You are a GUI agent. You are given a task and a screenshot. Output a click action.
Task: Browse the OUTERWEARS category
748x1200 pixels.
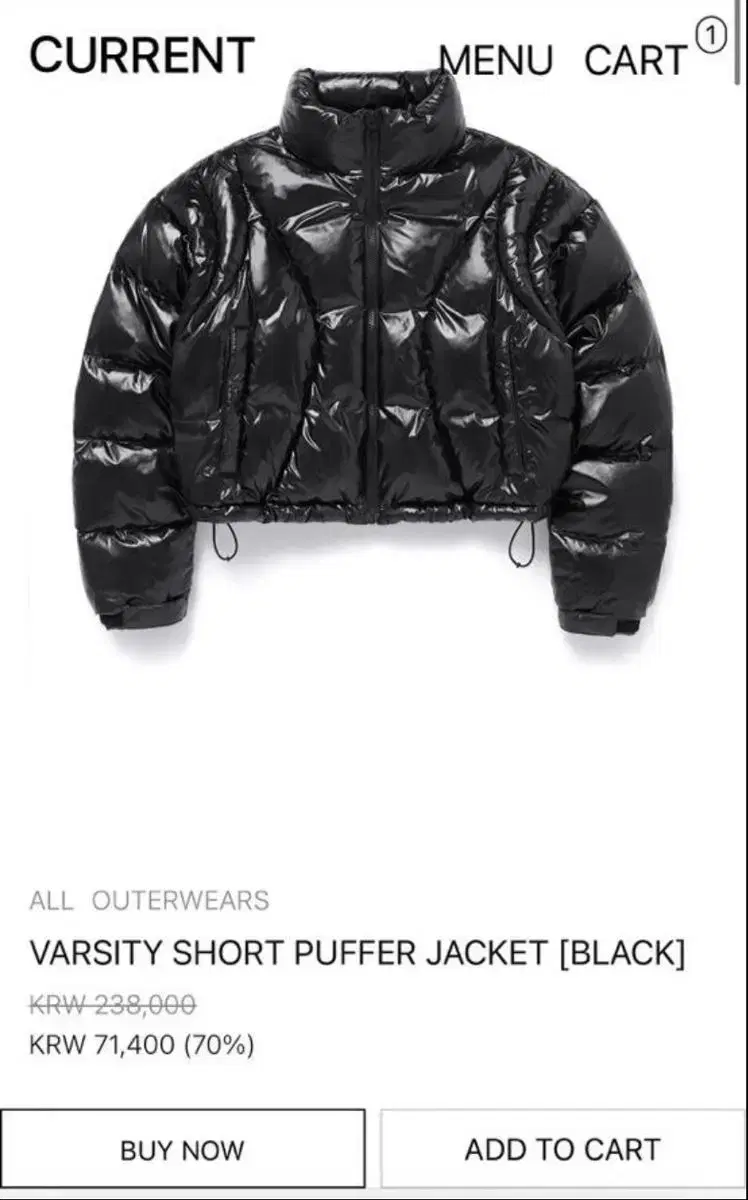pyautogui.click(x=180, y=900)
